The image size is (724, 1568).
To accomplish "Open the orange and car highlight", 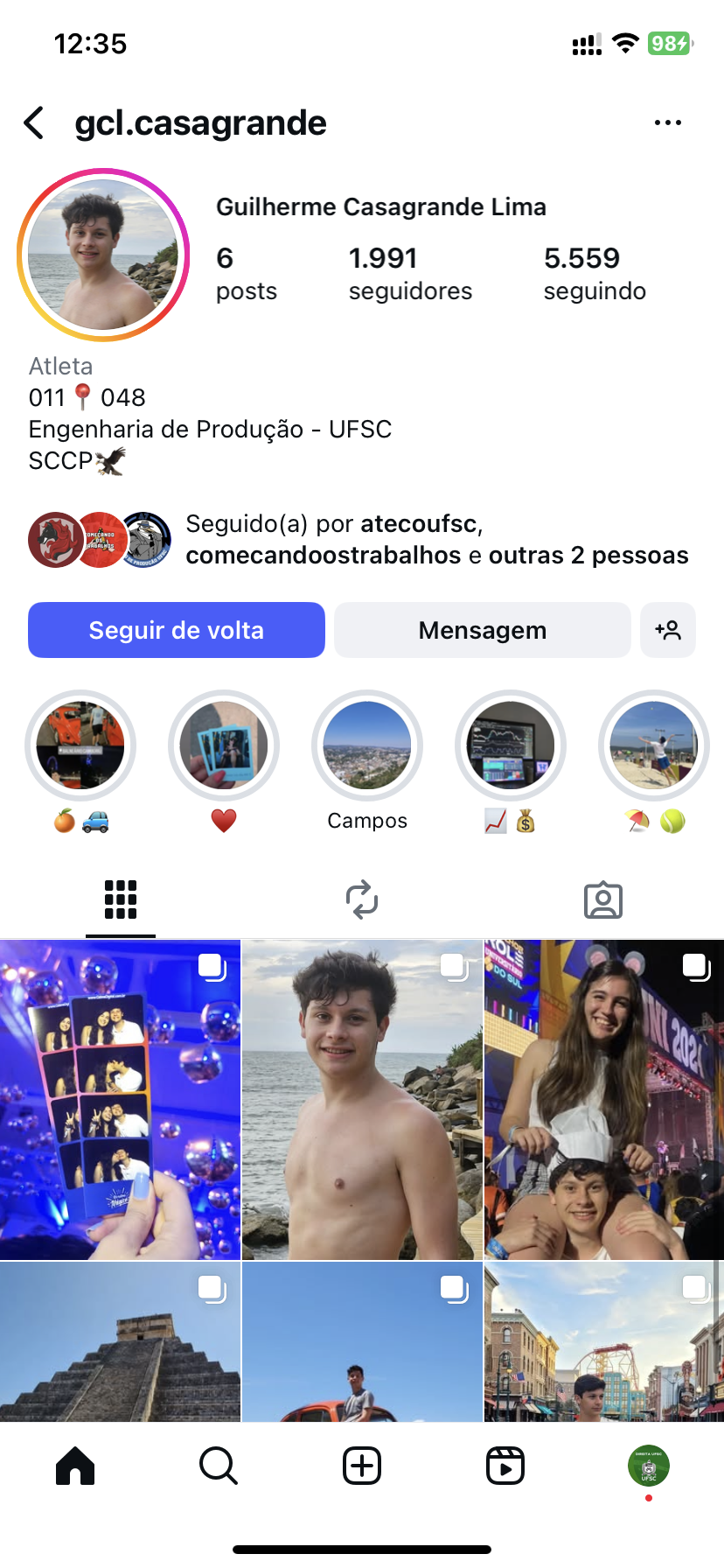I will coord(80,746).
